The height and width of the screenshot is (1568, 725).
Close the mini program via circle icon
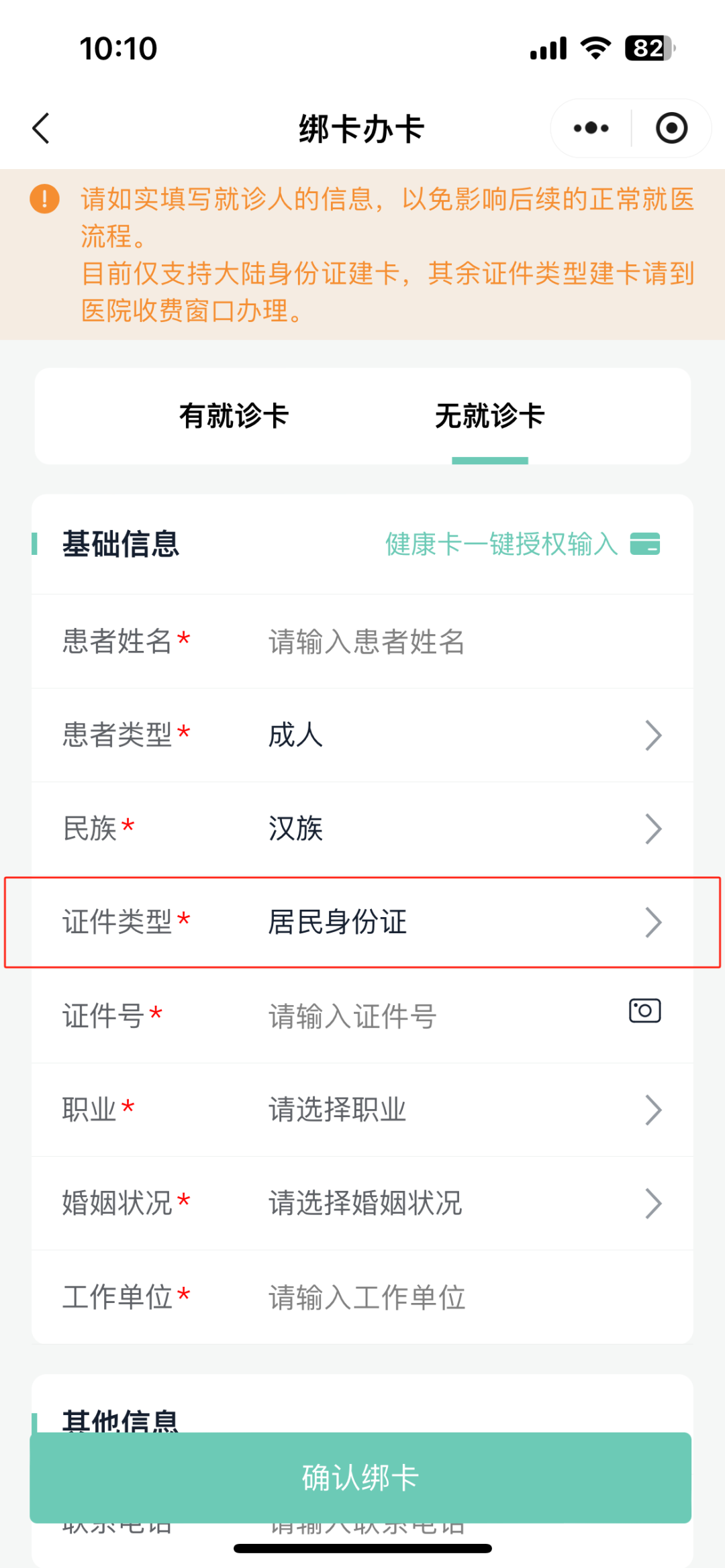click(671, 128)
